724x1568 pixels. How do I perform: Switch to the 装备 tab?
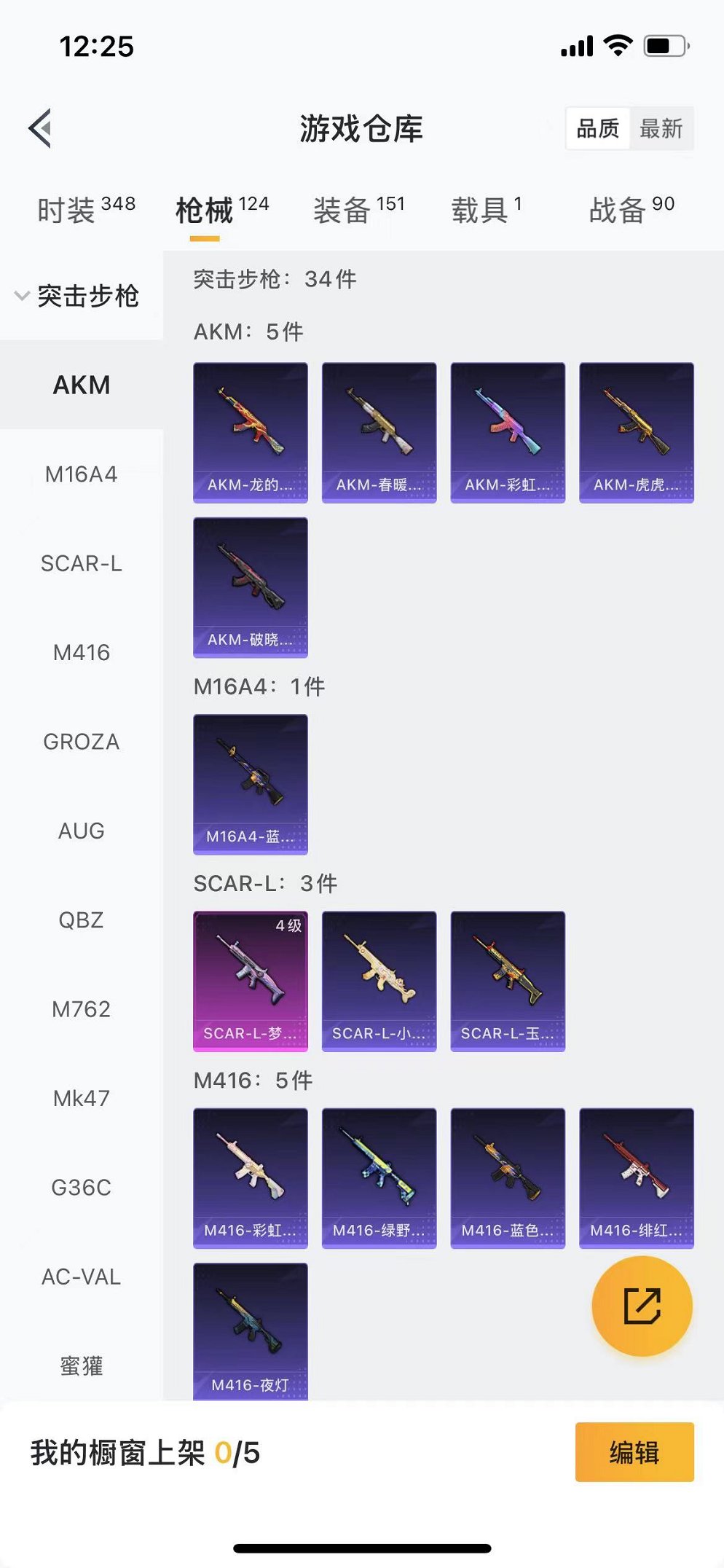[358, 210]
